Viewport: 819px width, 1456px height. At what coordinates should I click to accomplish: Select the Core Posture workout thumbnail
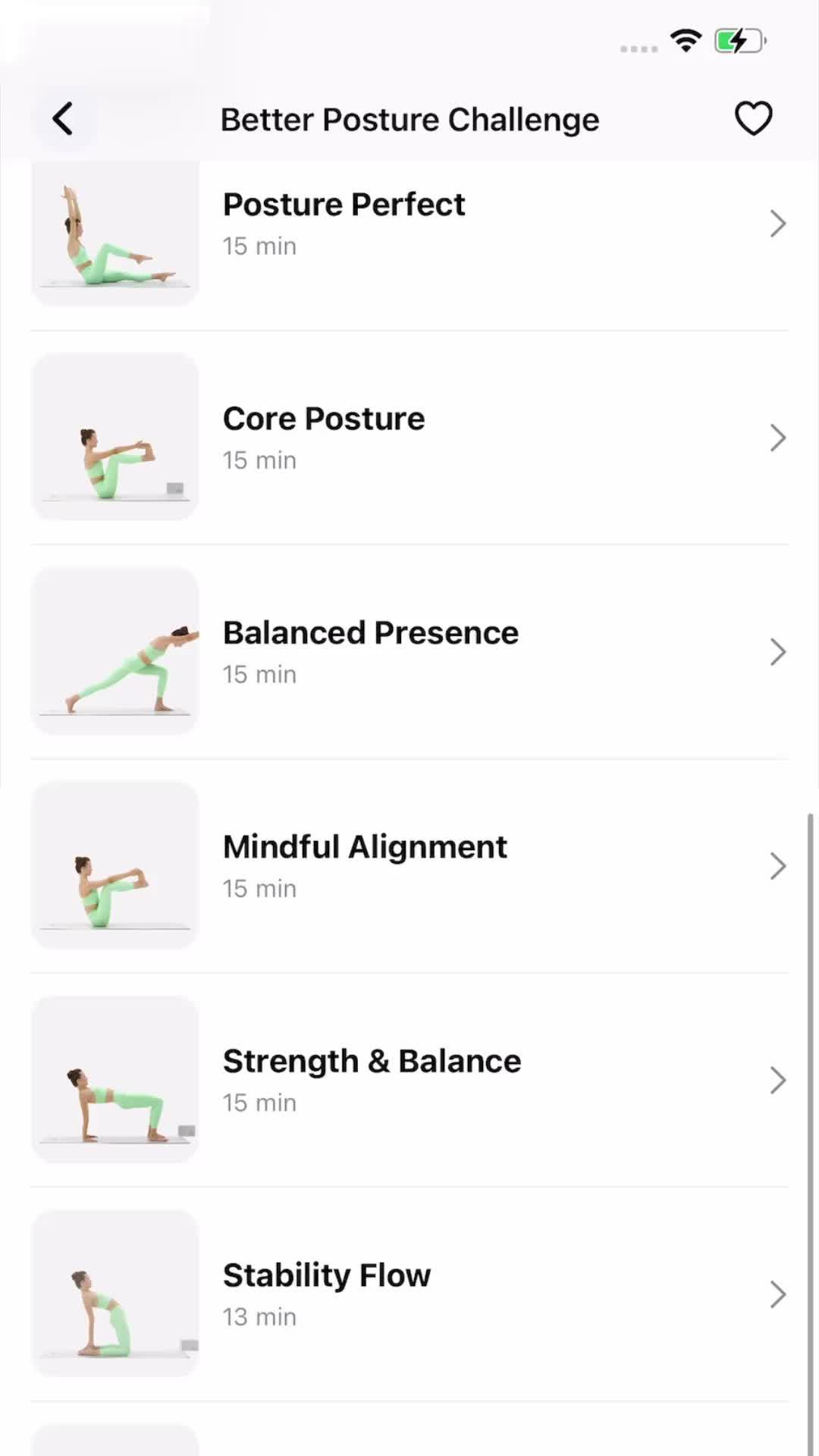click(x=114, y=437)
